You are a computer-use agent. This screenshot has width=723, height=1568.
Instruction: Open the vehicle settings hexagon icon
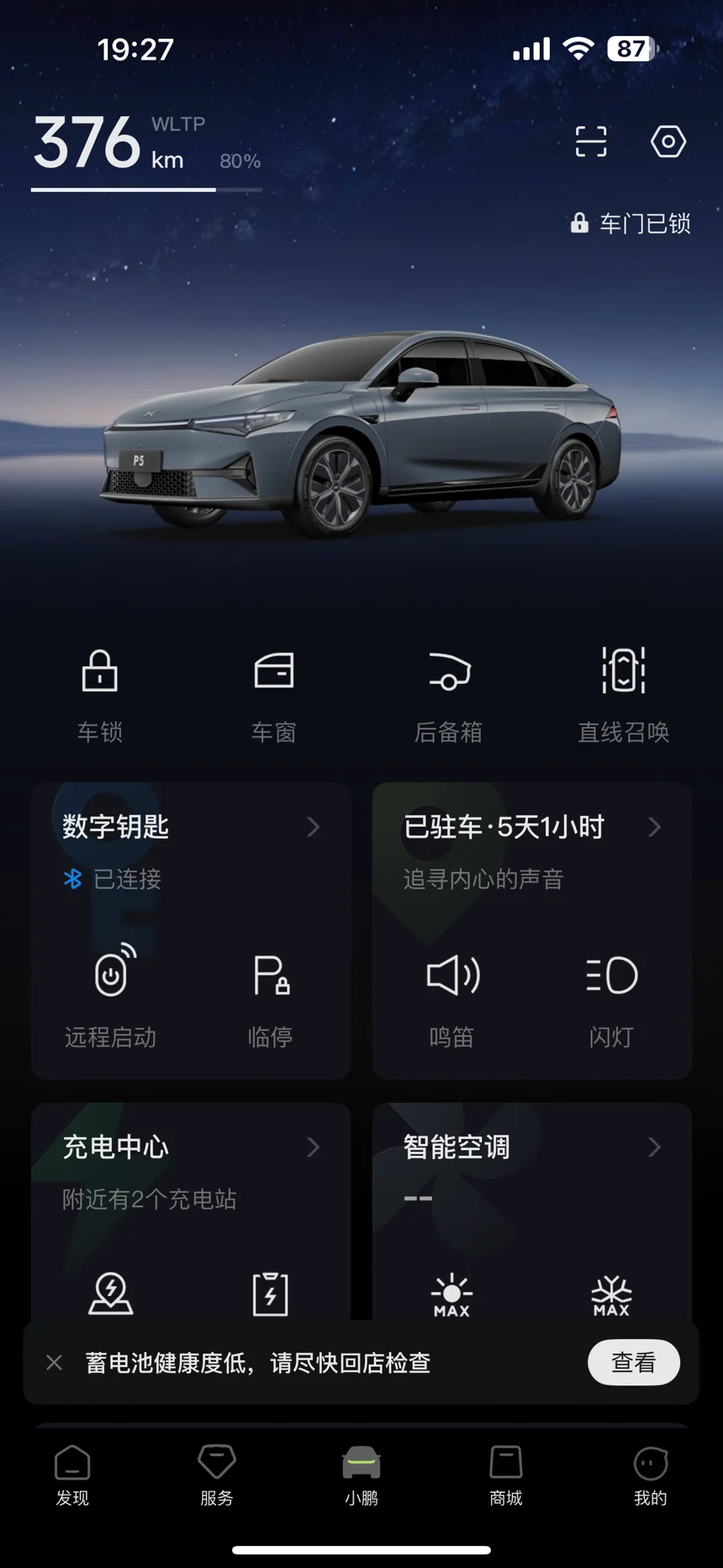pyautogui.click(x=668, y=141)
